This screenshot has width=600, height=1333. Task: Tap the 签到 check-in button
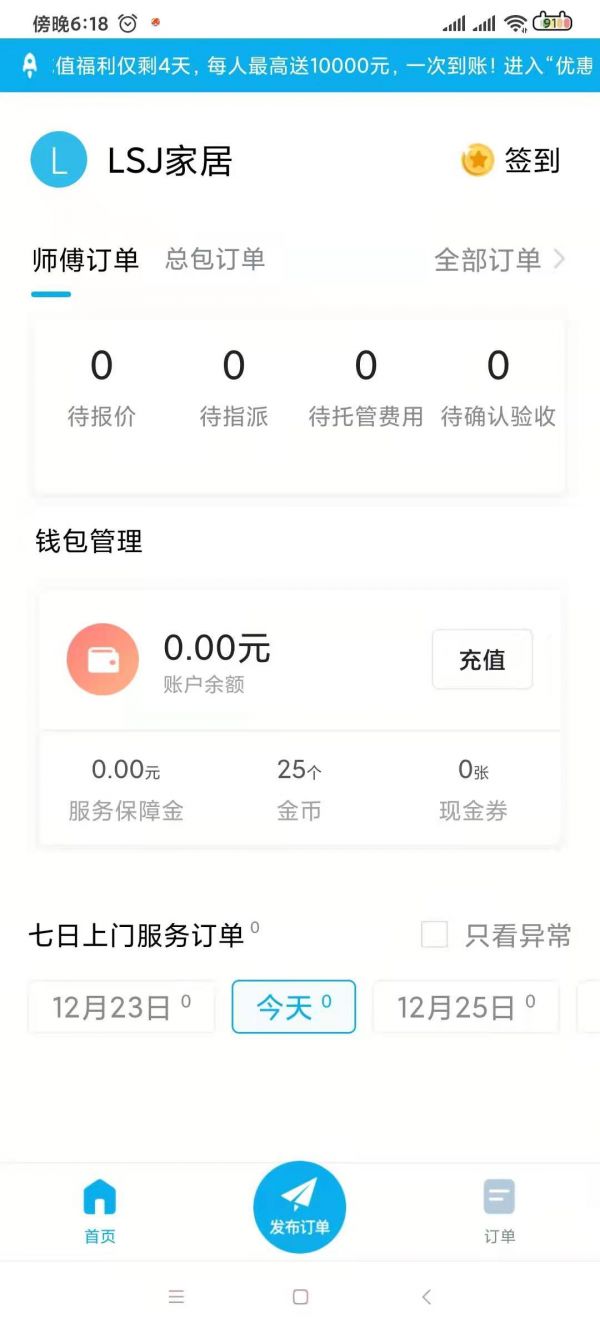pos(511,161)
